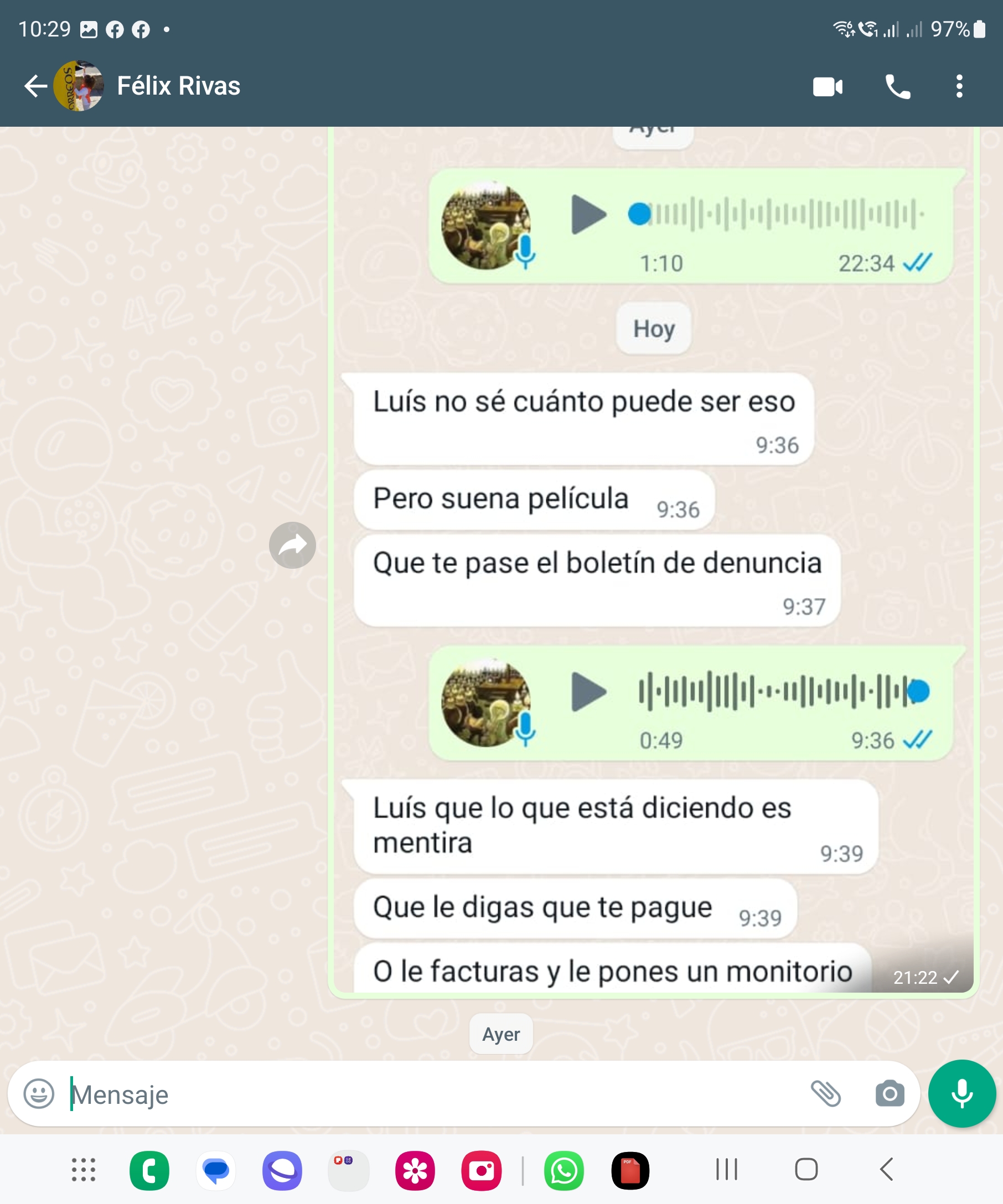Open the emoji picker
This screenshot has height=1204, width=1003.
tap(39, 1094)
